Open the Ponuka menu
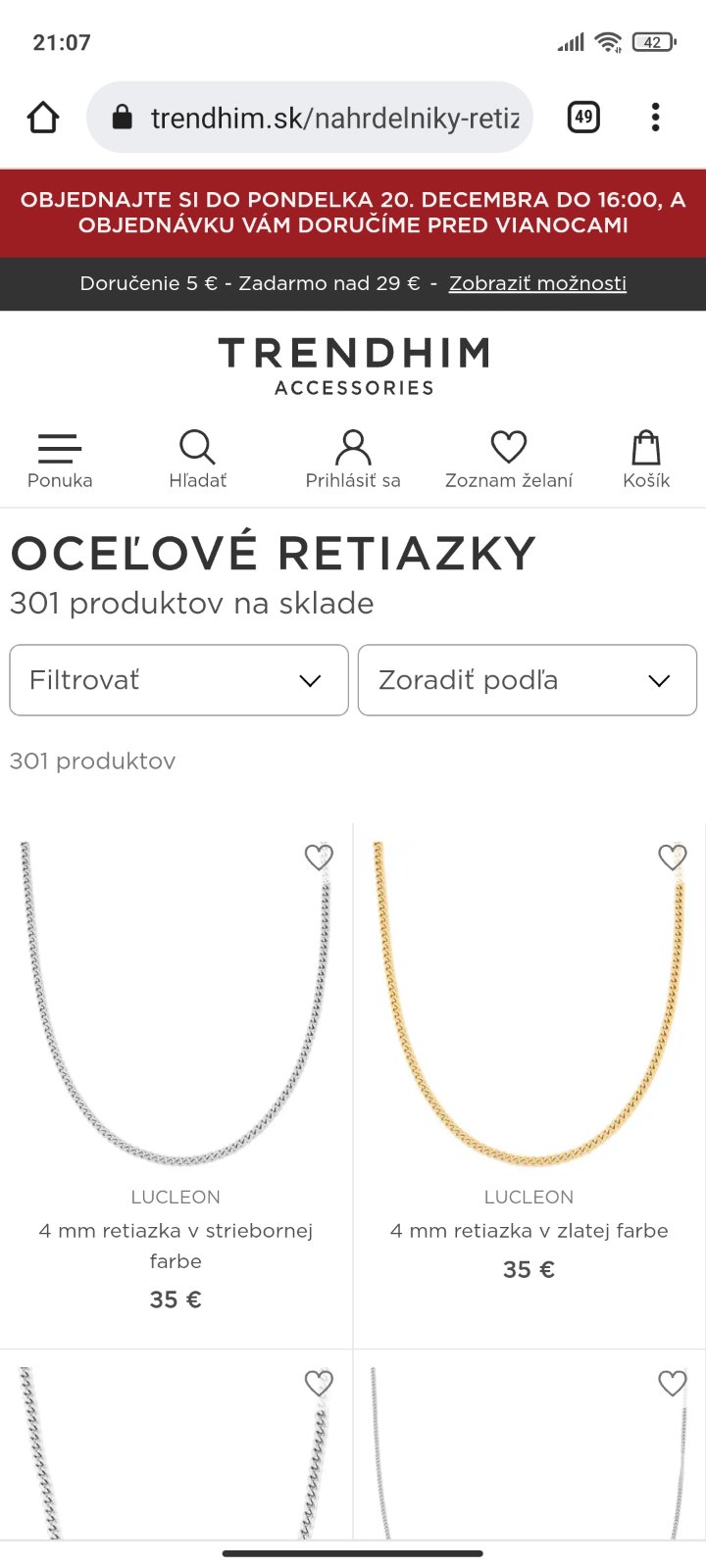706x1568 pixels. [60, 460]
